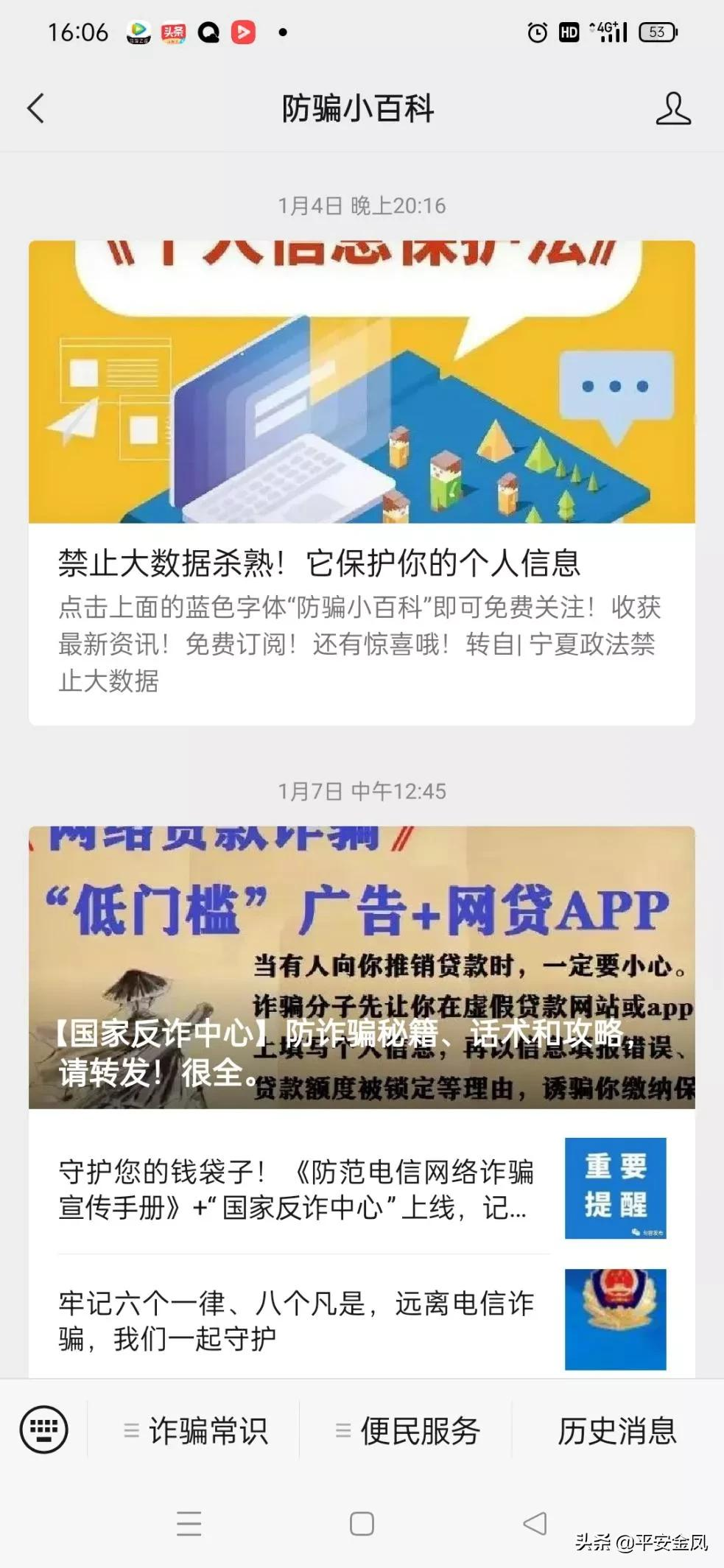724x1568 pixels.
Task: Tap the system home button
Action: click(x=362, y=1523)
